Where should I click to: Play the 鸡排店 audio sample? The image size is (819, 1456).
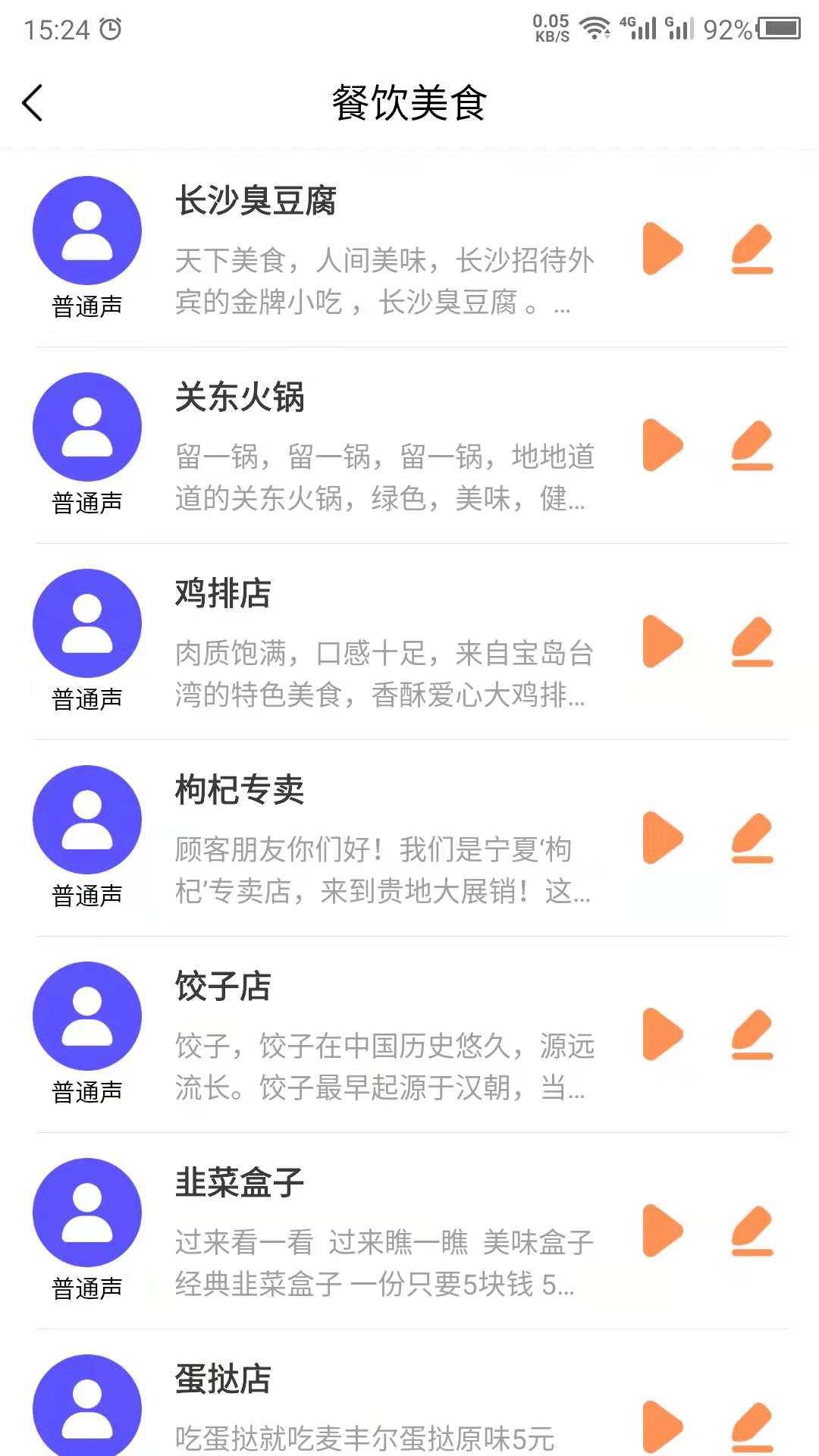(663, 642)
